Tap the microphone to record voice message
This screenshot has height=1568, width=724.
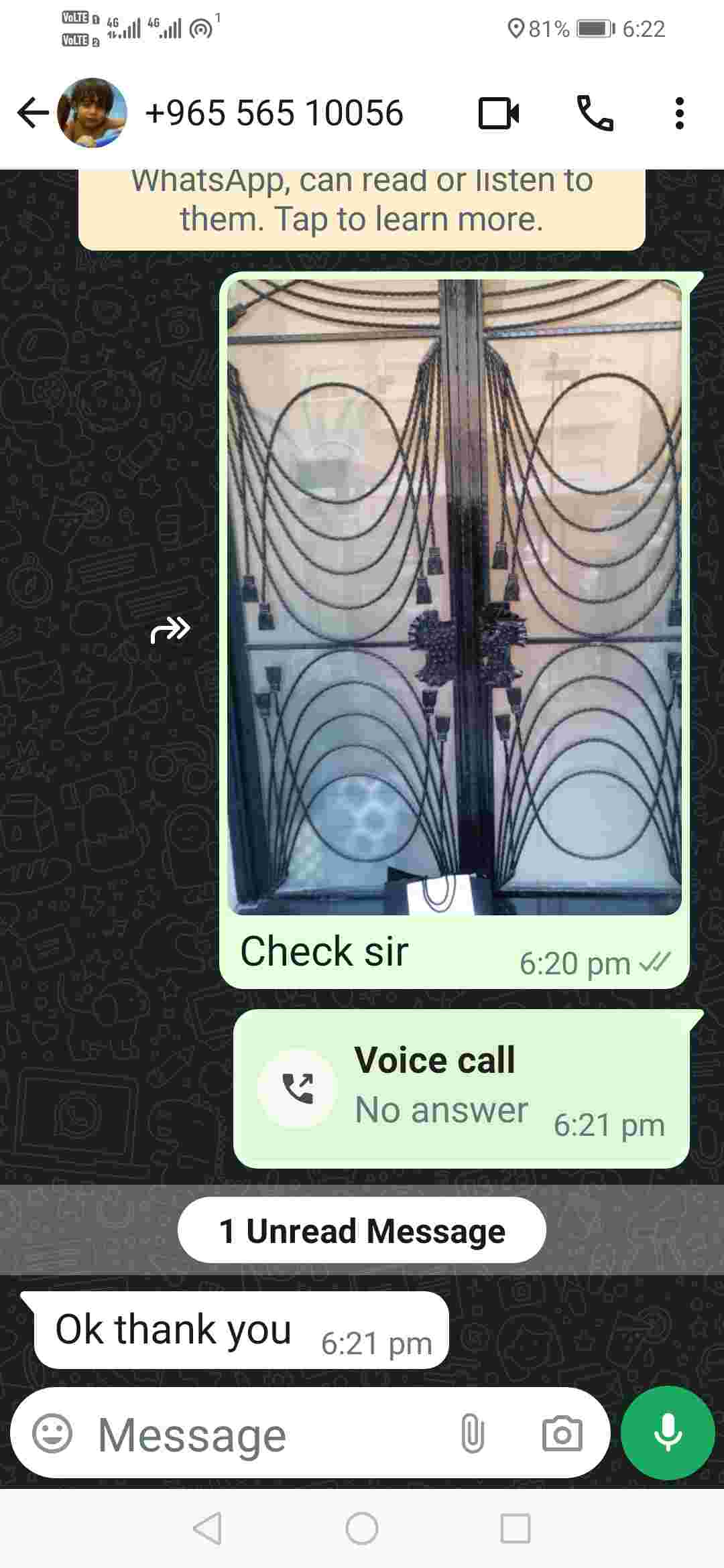pyautogui.click(x=668, y=1433)
